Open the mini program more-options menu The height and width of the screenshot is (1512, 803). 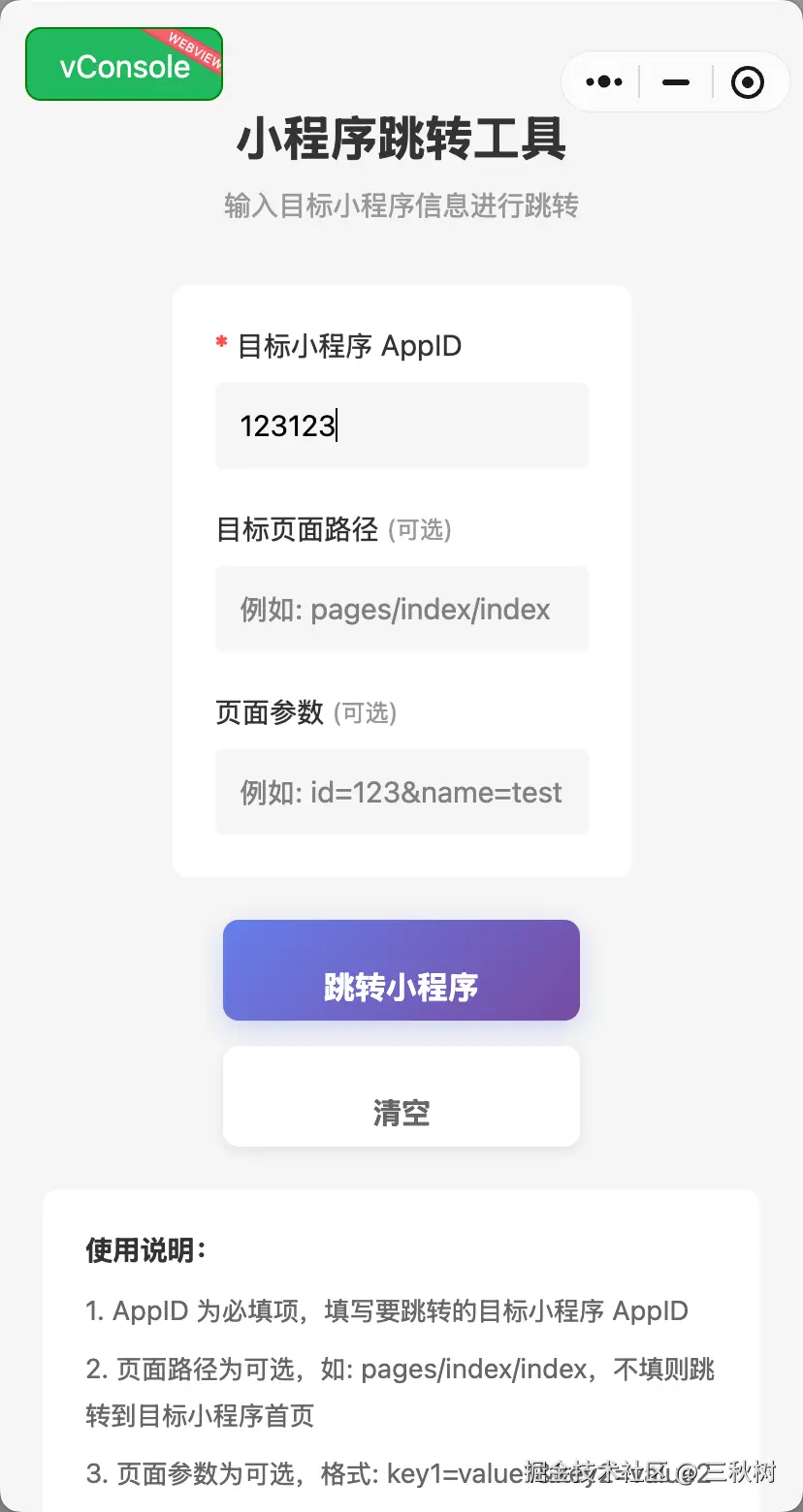coord(604,82)
